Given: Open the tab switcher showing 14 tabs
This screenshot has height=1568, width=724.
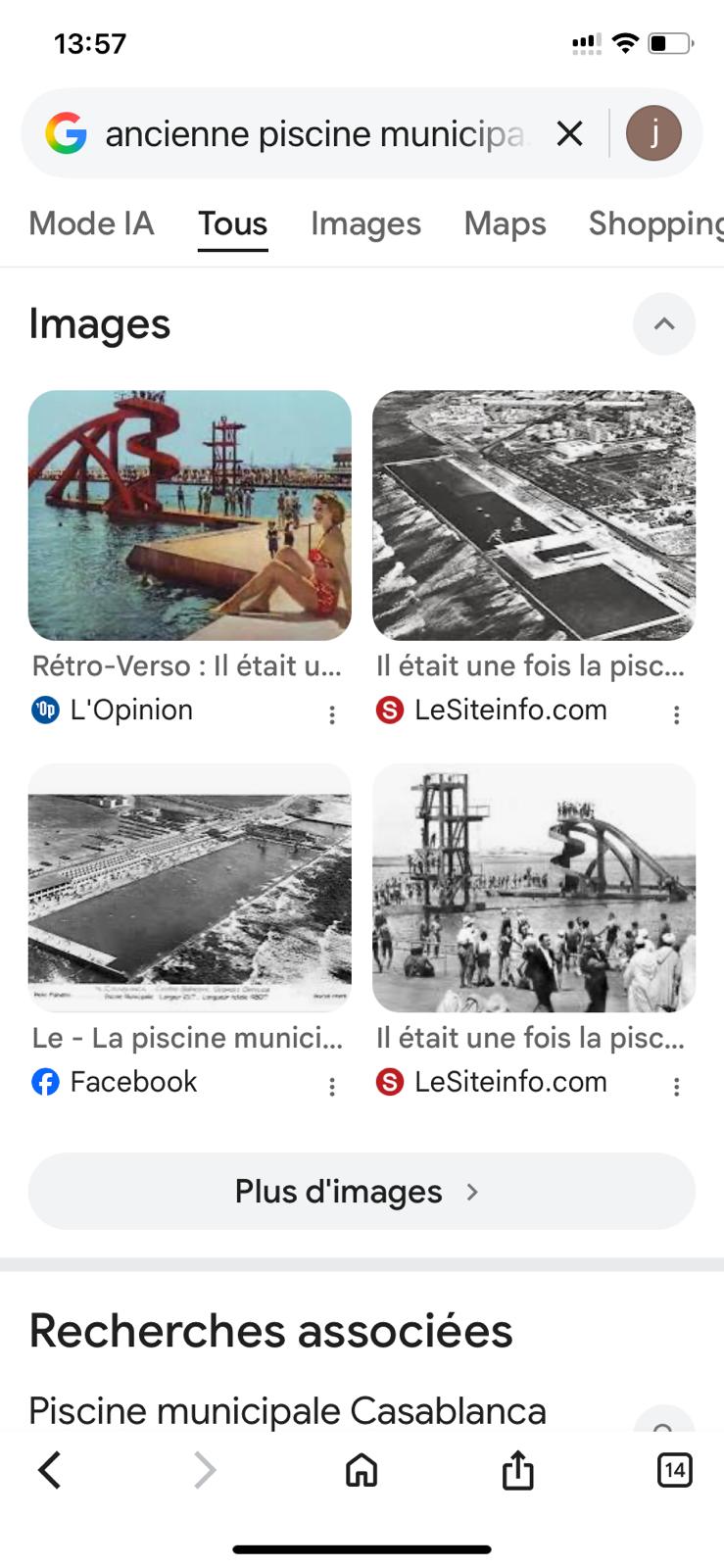Looking at the screenshot, I should click(x=674, y=1469).
